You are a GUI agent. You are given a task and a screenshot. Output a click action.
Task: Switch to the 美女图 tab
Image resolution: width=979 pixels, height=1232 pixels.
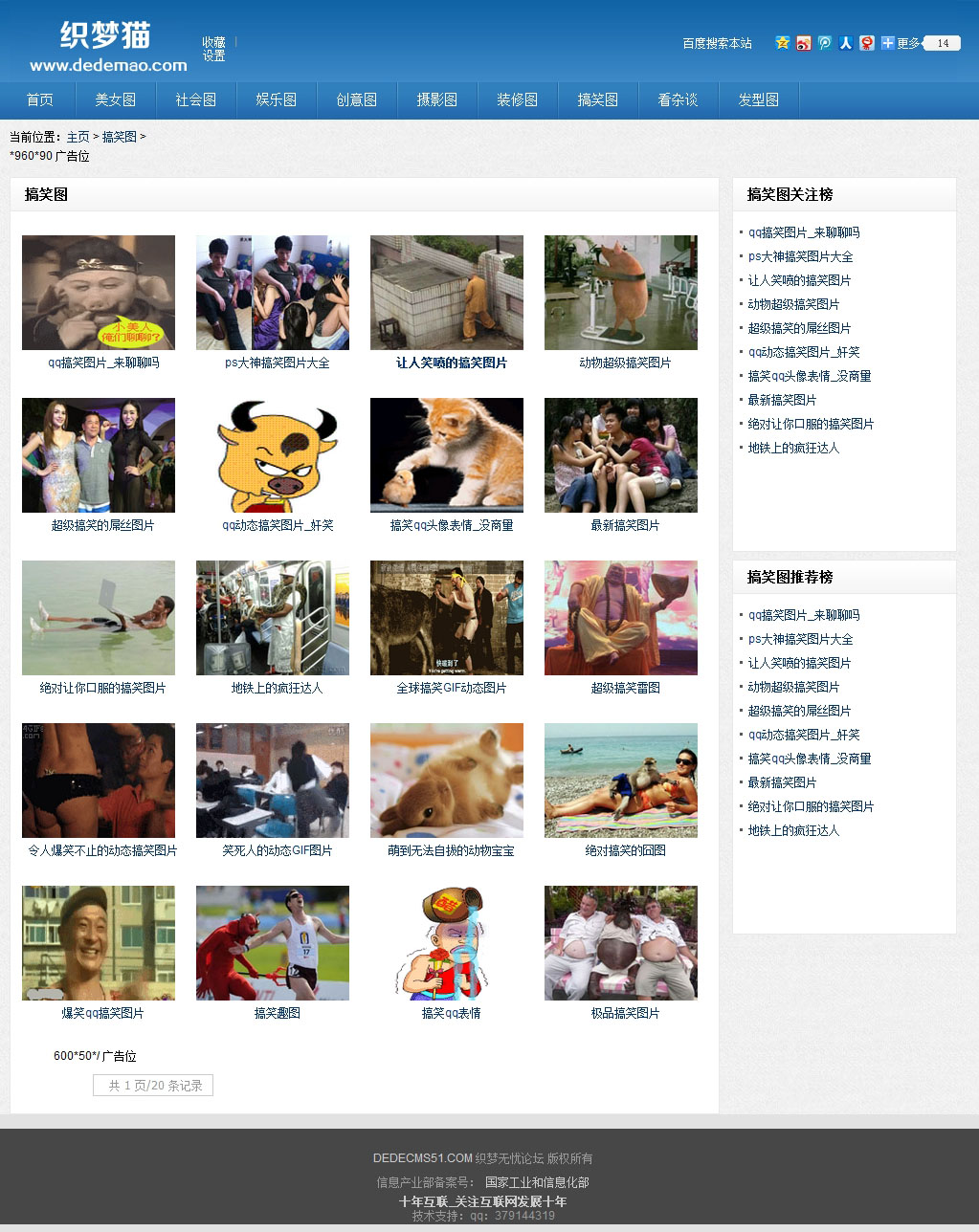tap(116, 99)
